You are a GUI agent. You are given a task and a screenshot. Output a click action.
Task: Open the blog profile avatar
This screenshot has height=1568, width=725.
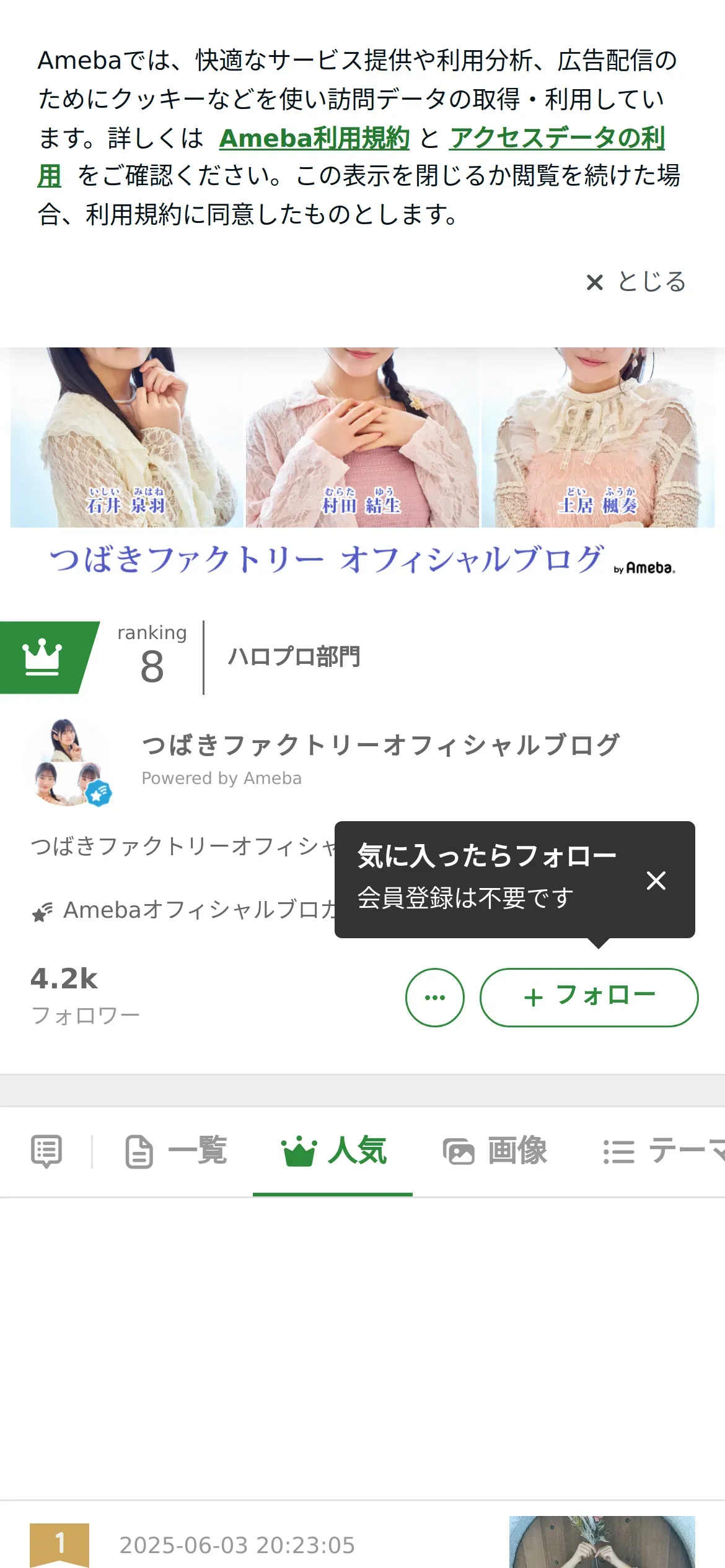pos(67,762)
